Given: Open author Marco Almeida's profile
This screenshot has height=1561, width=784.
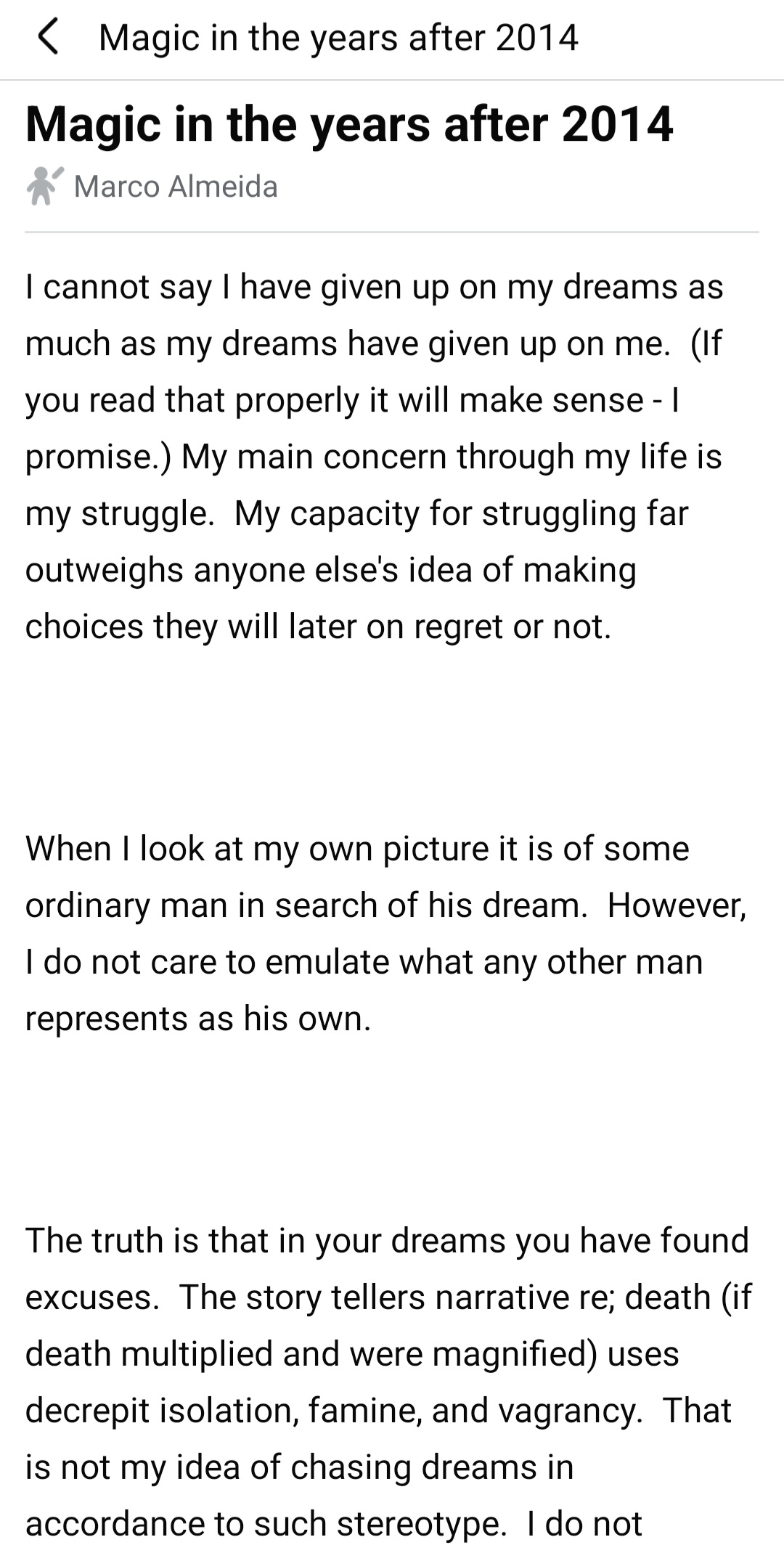Looking at the screenshot, I should coord(175,187).
